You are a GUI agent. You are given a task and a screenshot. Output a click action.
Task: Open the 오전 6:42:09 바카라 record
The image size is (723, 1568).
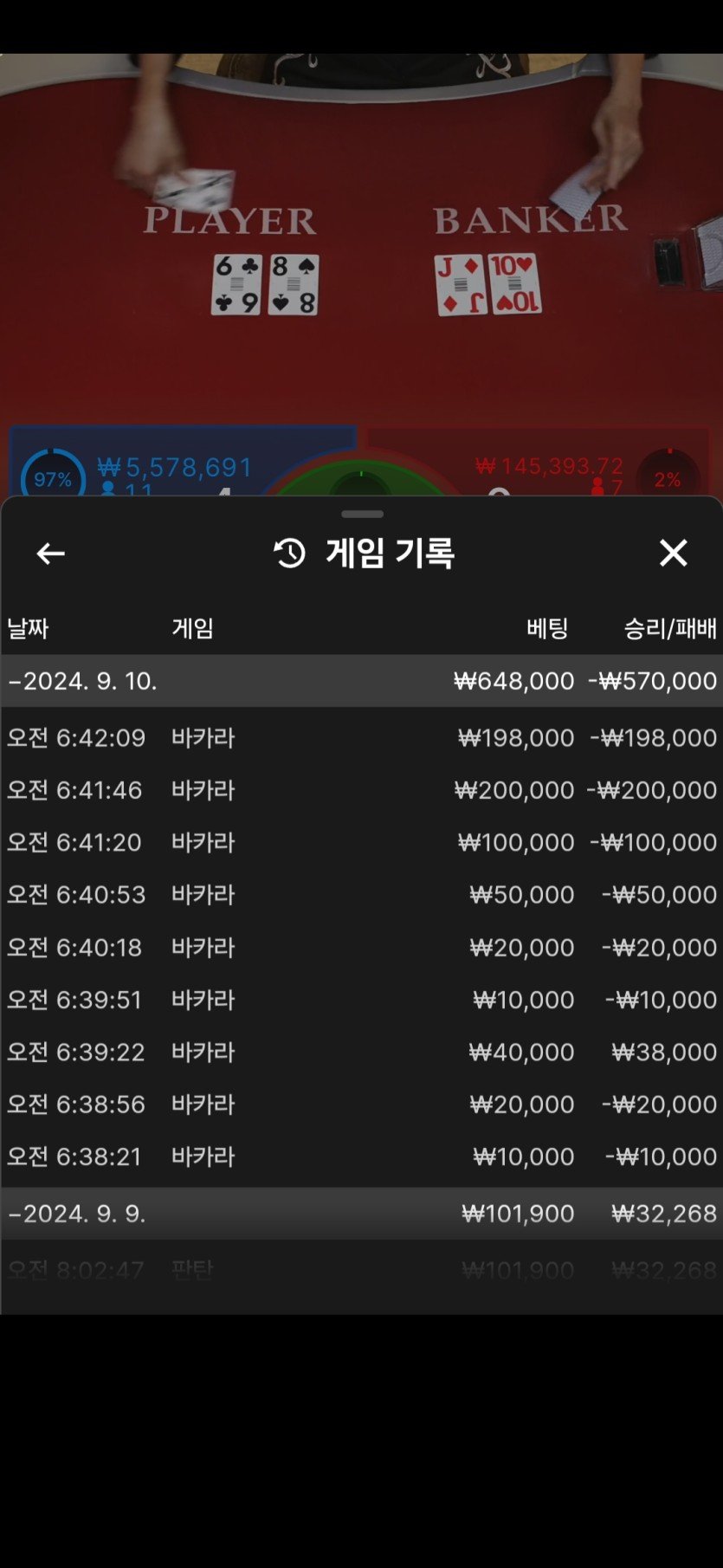click(x=361, y=738)
